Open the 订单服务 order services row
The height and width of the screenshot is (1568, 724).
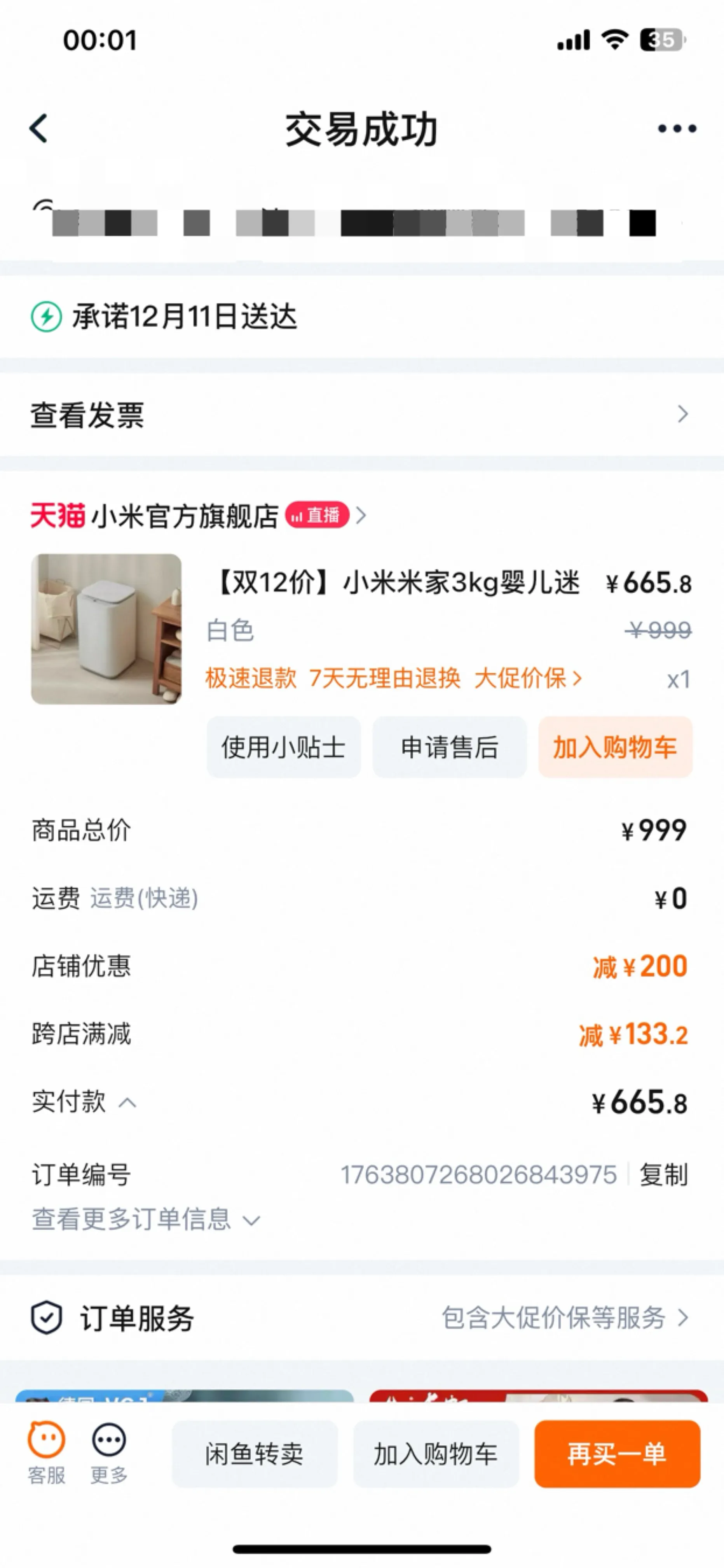pos(361,1318)
